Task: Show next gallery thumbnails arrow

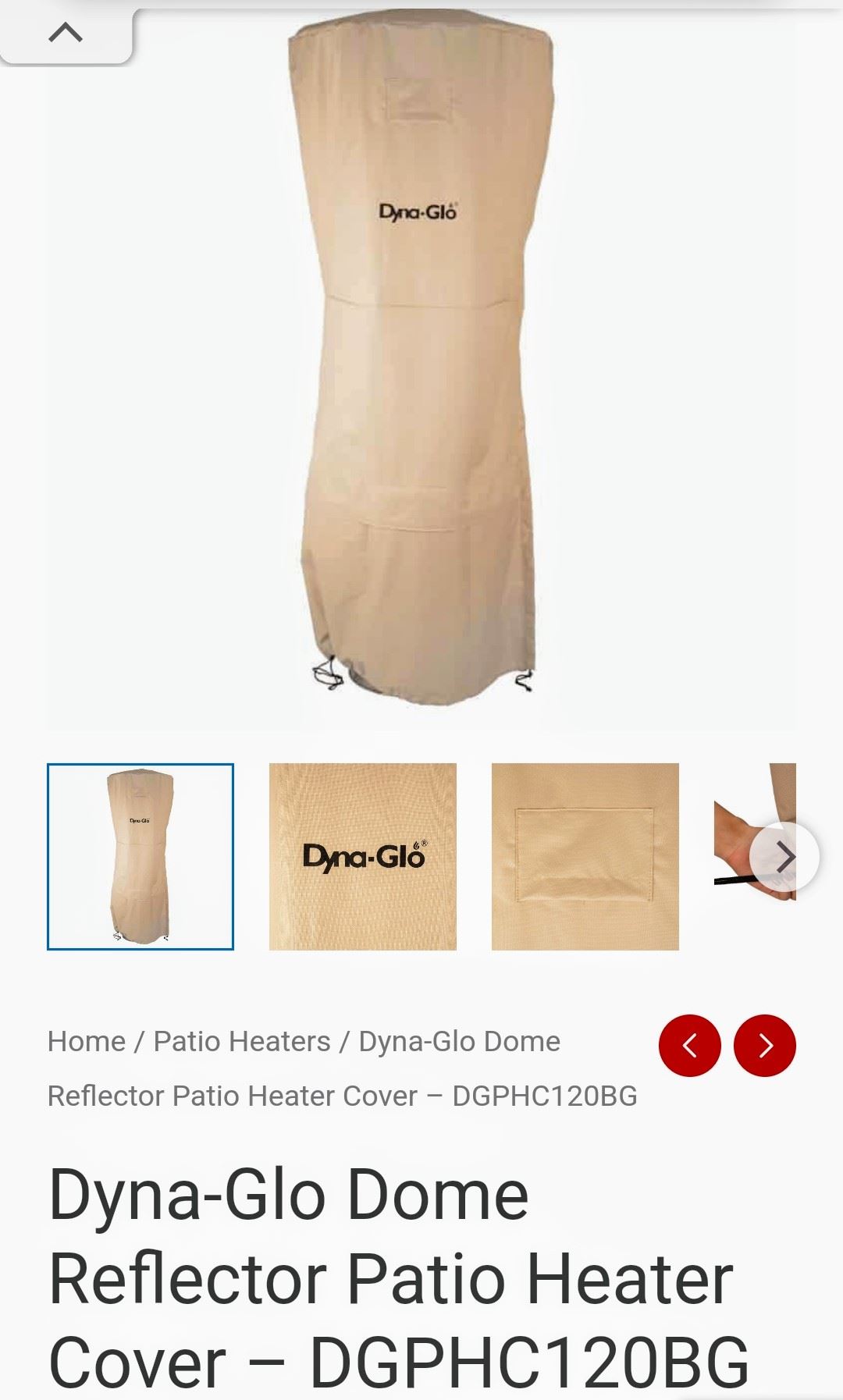Action: [x=784, y=857]
